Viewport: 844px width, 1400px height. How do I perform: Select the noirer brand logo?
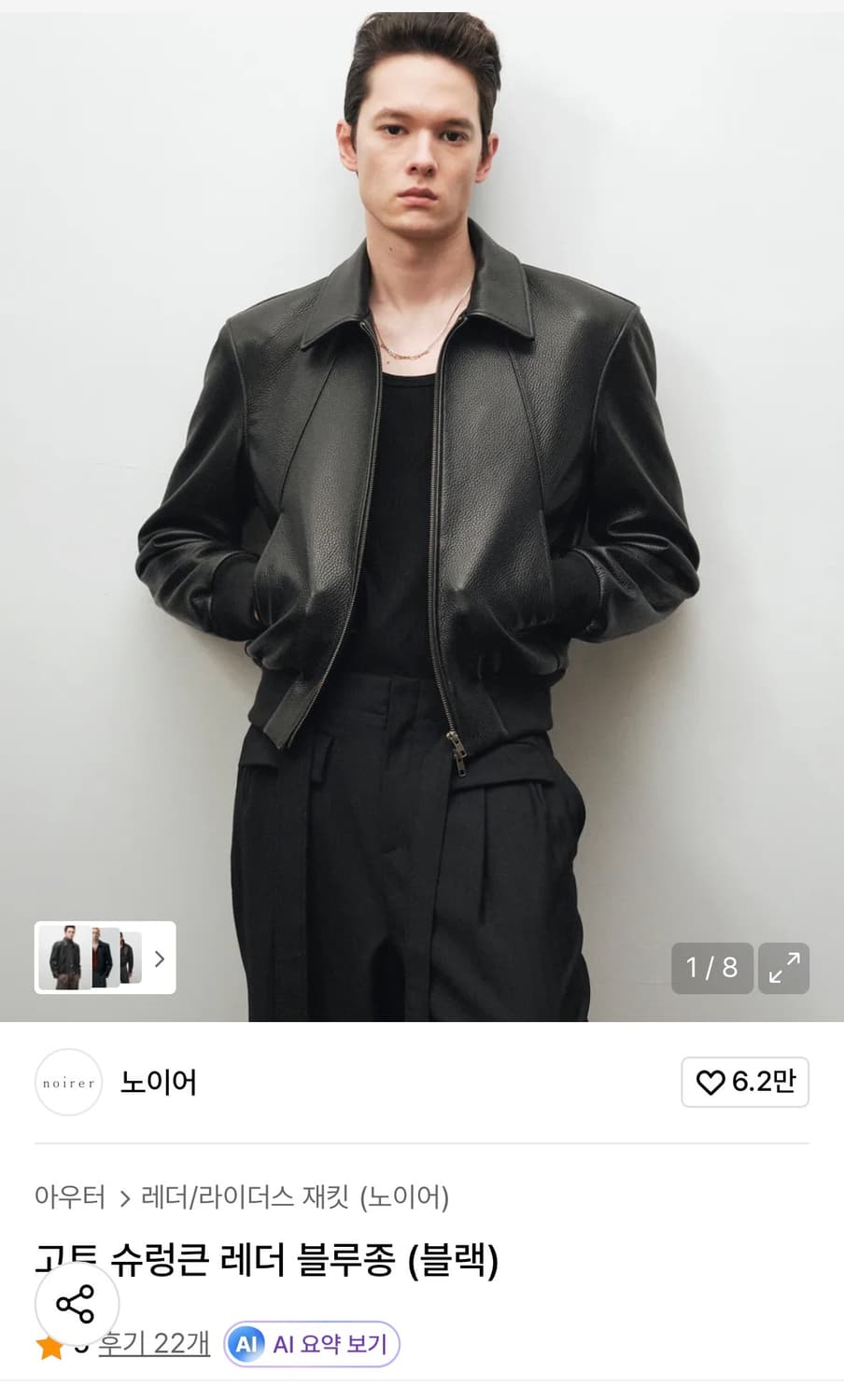[68, 1082]
